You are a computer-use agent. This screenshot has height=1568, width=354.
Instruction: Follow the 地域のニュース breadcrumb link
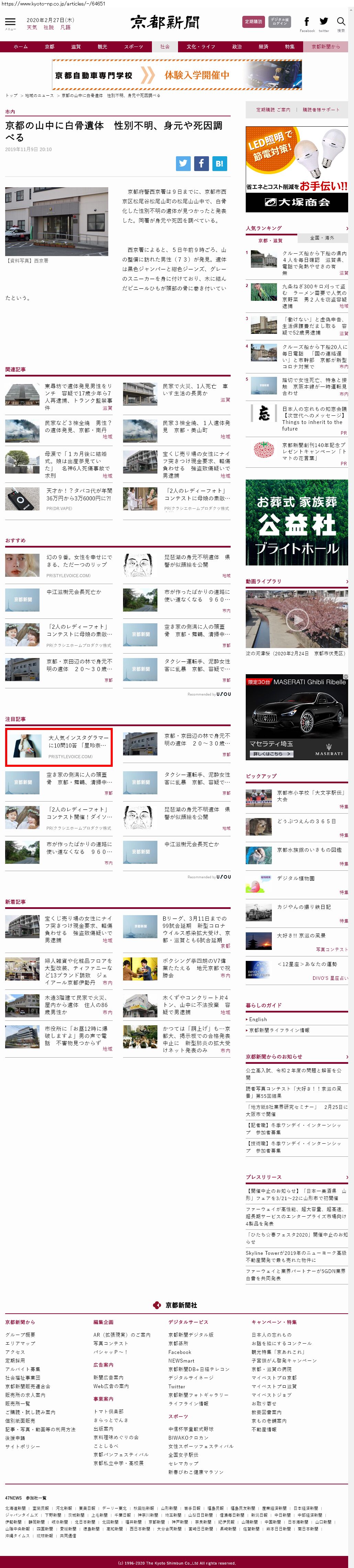click(39, 96)
